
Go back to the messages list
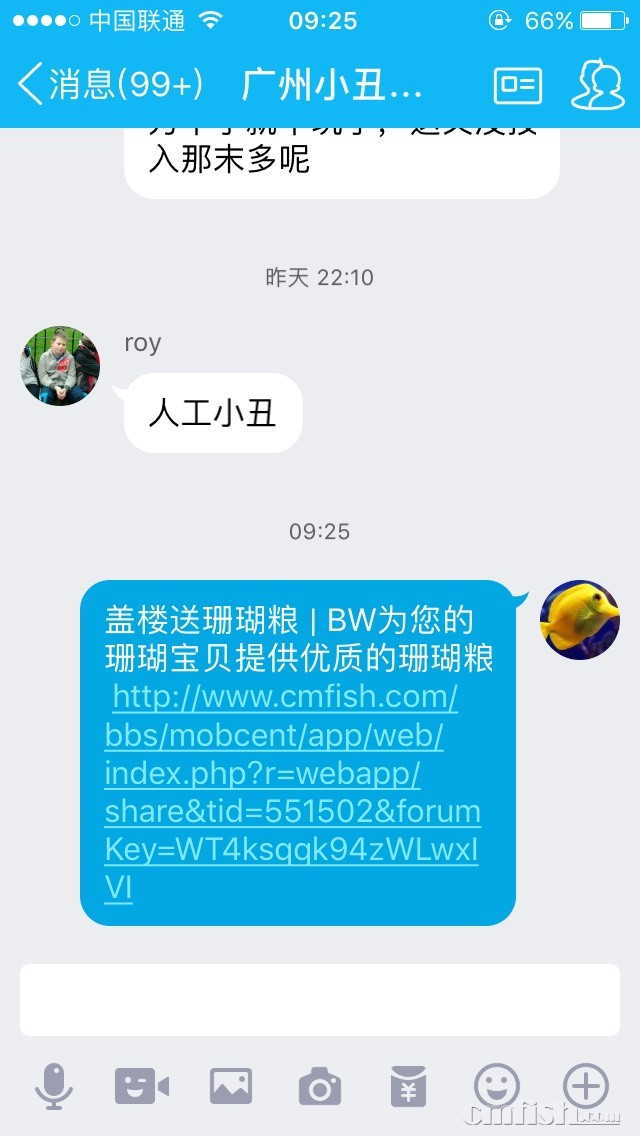click(108, 85)
